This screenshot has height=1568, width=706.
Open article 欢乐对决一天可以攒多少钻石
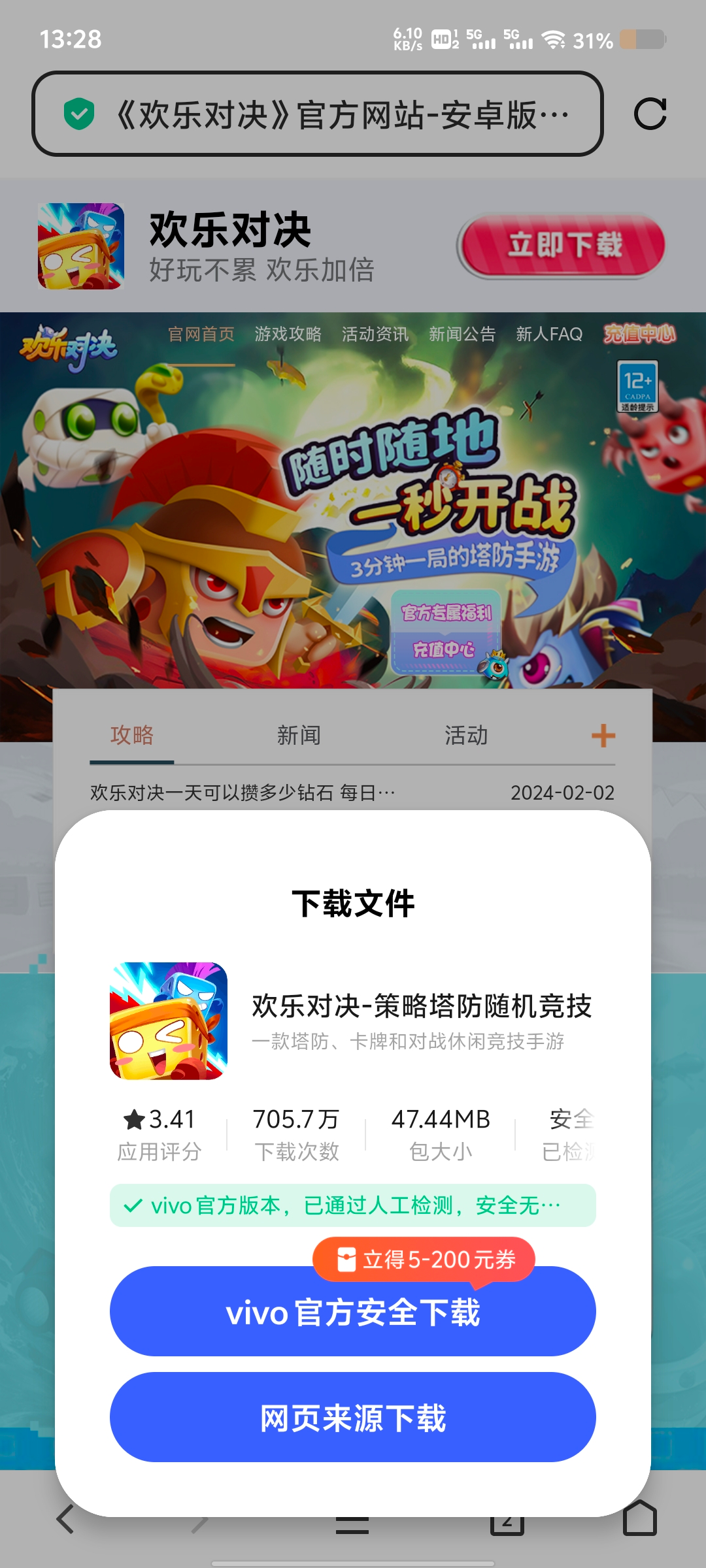(243, 792)
